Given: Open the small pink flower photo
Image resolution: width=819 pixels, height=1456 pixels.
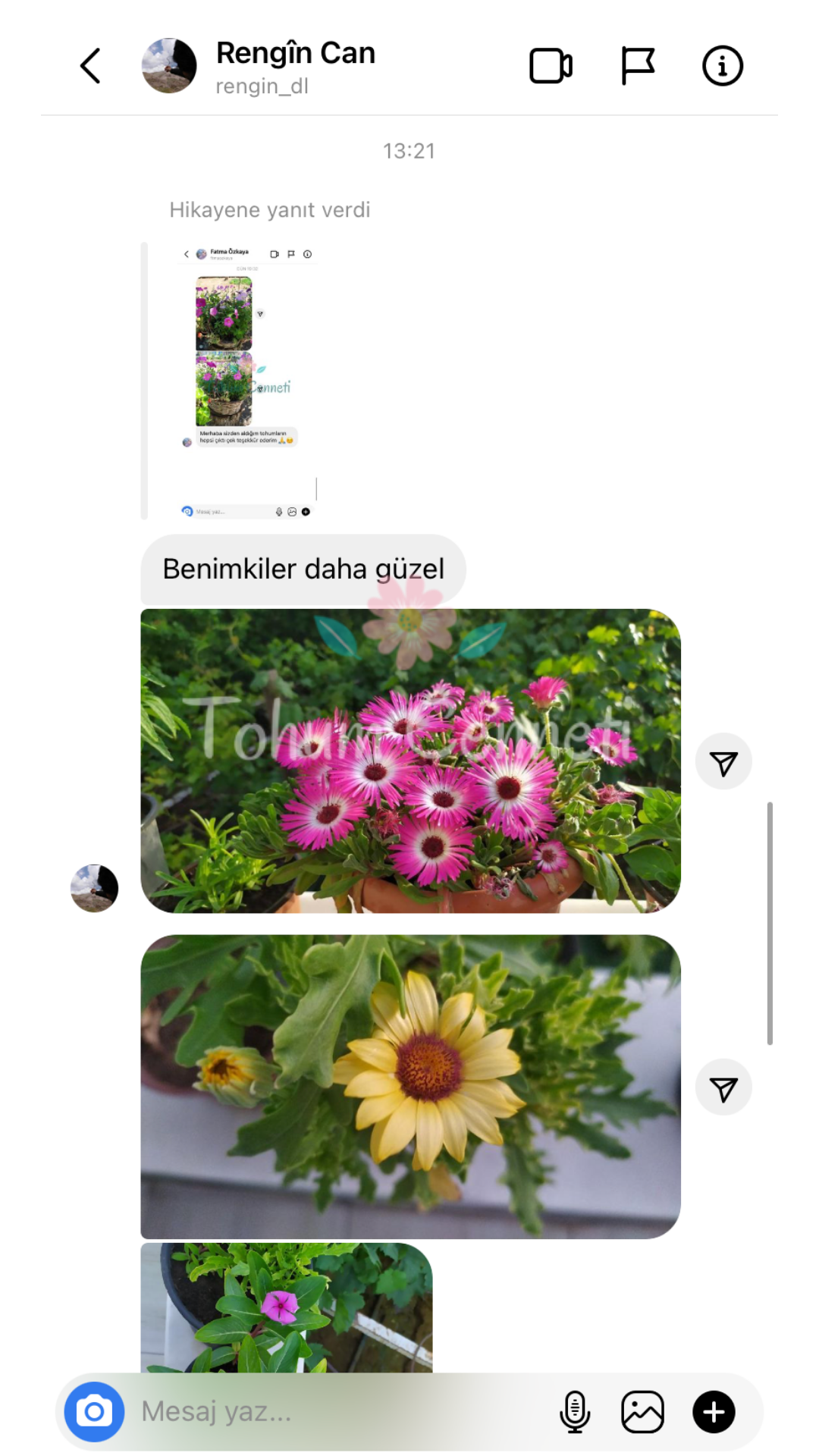Looking at the screenshot, I should click(286, 1308).
